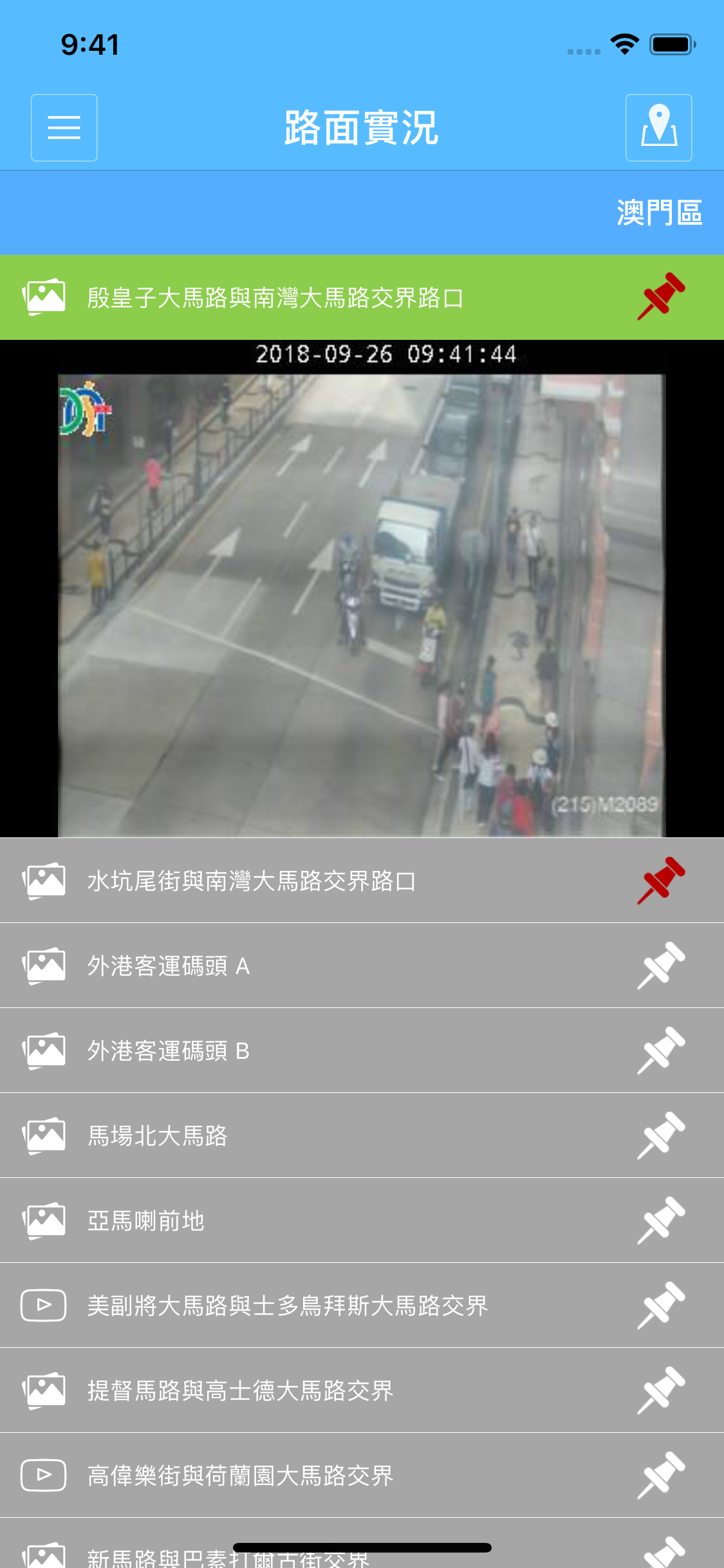Open the map location view
This screenshot has height=1568, width=724.
click(x=658, y=127)
